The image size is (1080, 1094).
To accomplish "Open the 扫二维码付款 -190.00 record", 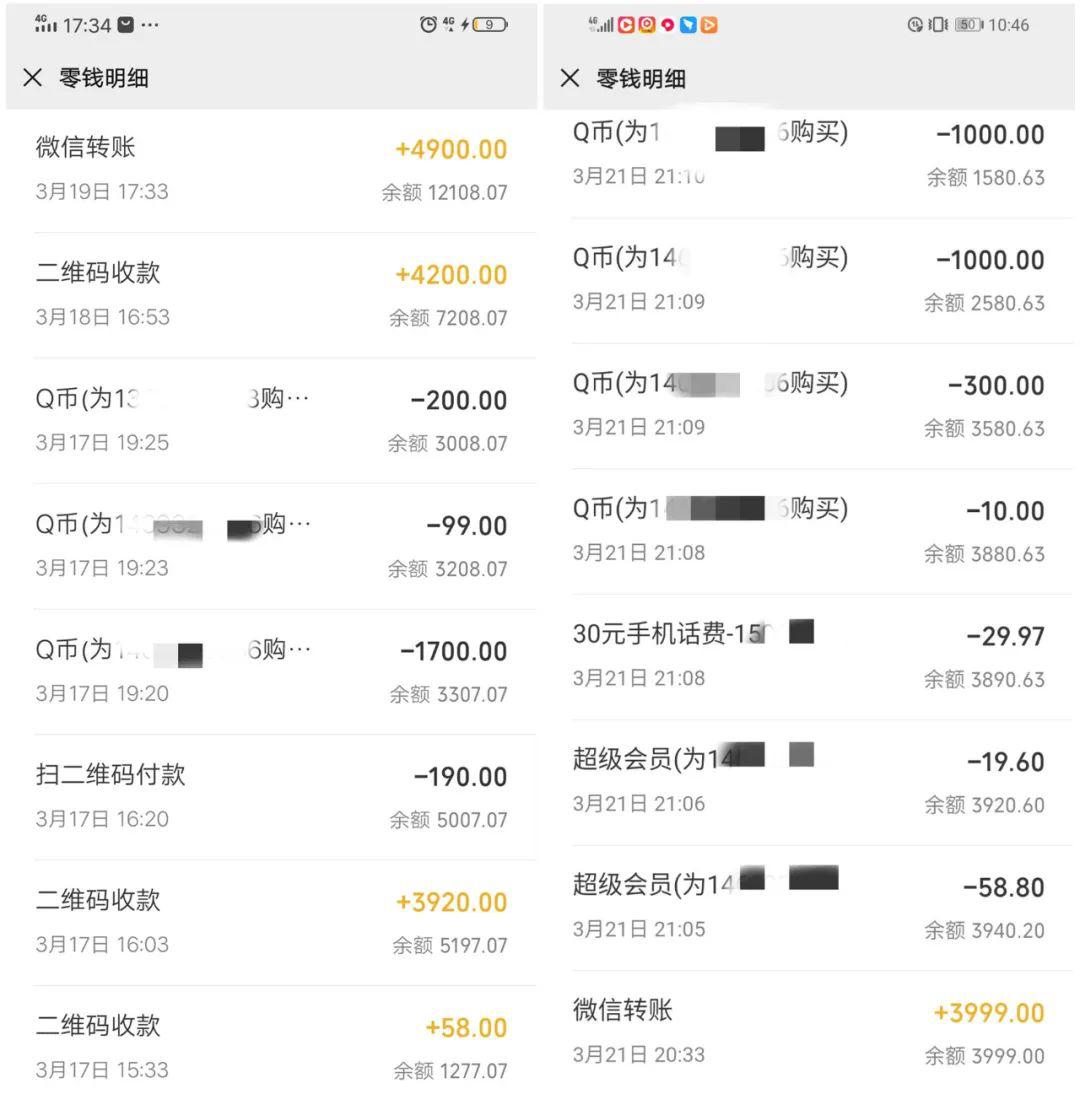I will point(270,795).
